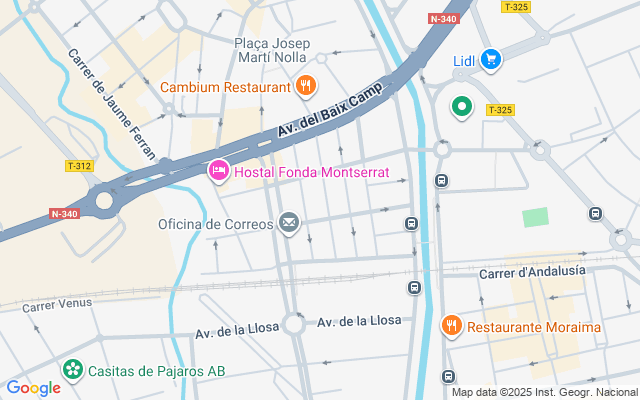Tap the Google logo
The height and width of the screenshot is (400, 640).
click(33, 388)
